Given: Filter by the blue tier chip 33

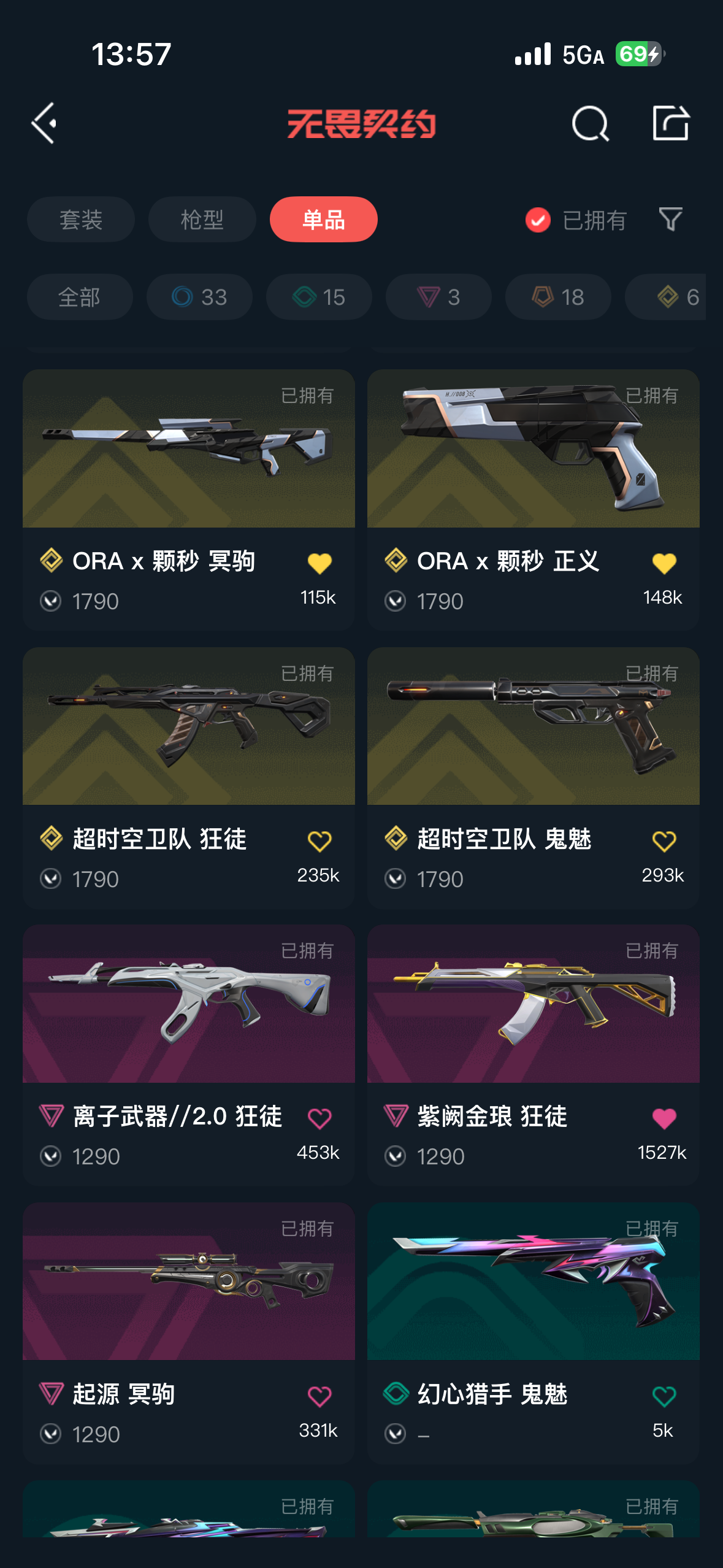Looking at the screenshot, I should (x=199, y=297).
